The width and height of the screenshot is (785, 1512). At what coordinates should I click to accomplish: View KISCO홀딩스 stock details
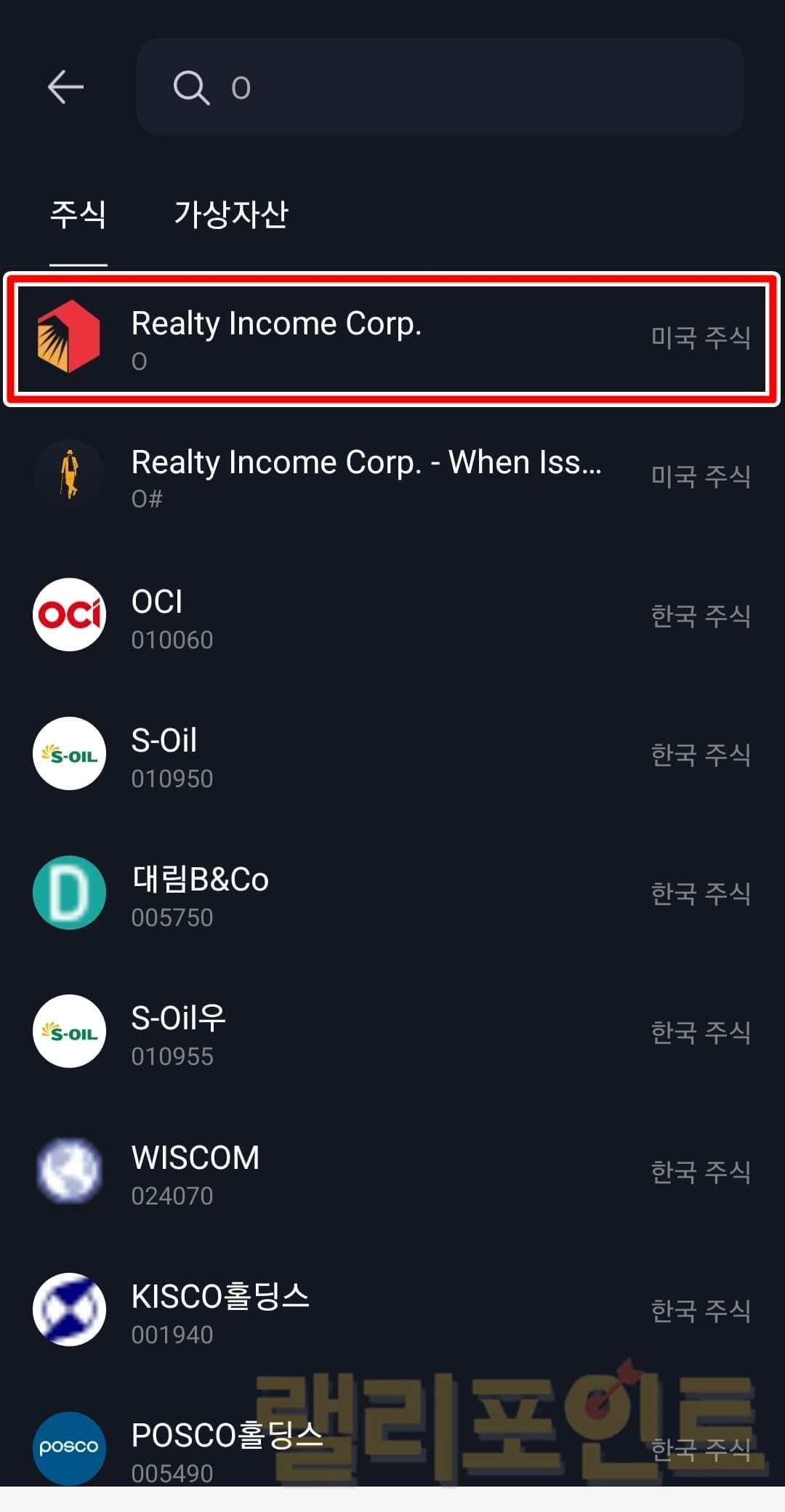coord(392,1311)
